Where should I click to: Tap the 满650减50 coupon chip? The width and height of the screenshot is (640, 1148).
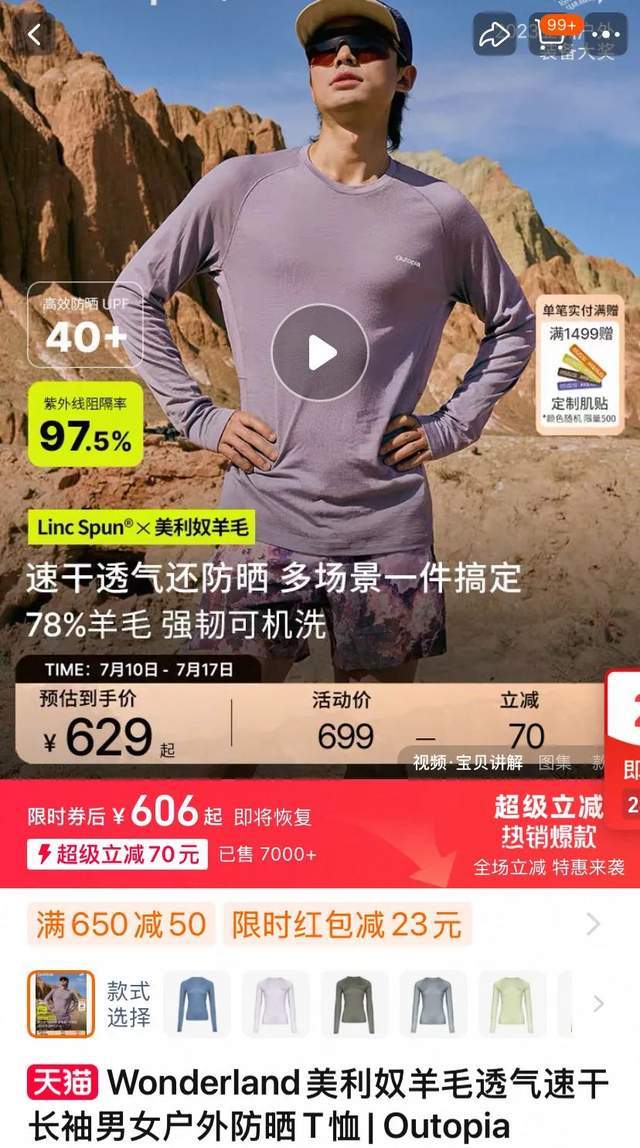121,924
